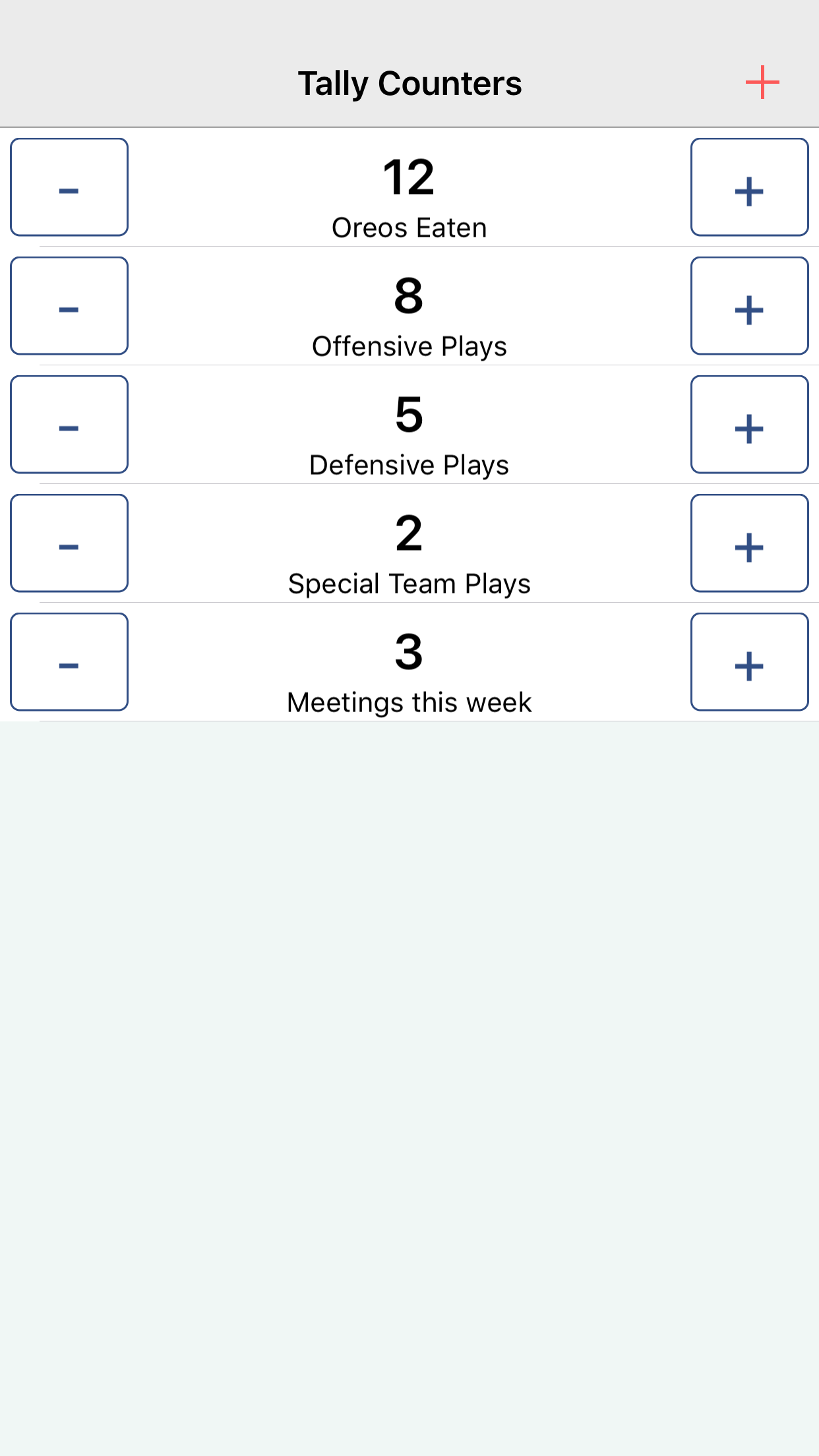Decrease the Oreos Eaten count
Image resolution: width=819 pixels, height=1456 pixels.
coord(69,187)
